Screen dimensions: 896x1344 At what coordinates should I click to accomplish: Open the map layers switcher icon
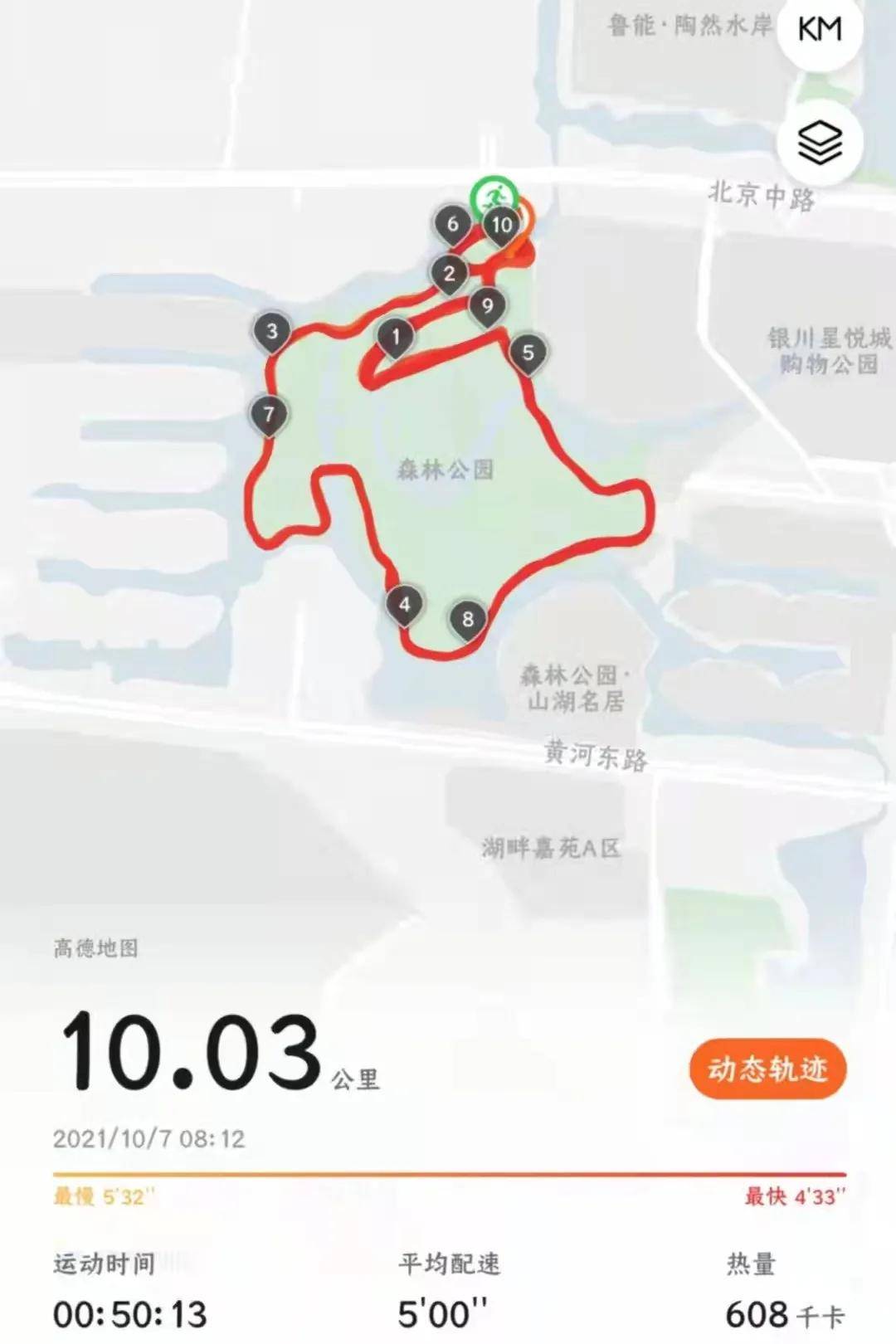coord(820,141)
